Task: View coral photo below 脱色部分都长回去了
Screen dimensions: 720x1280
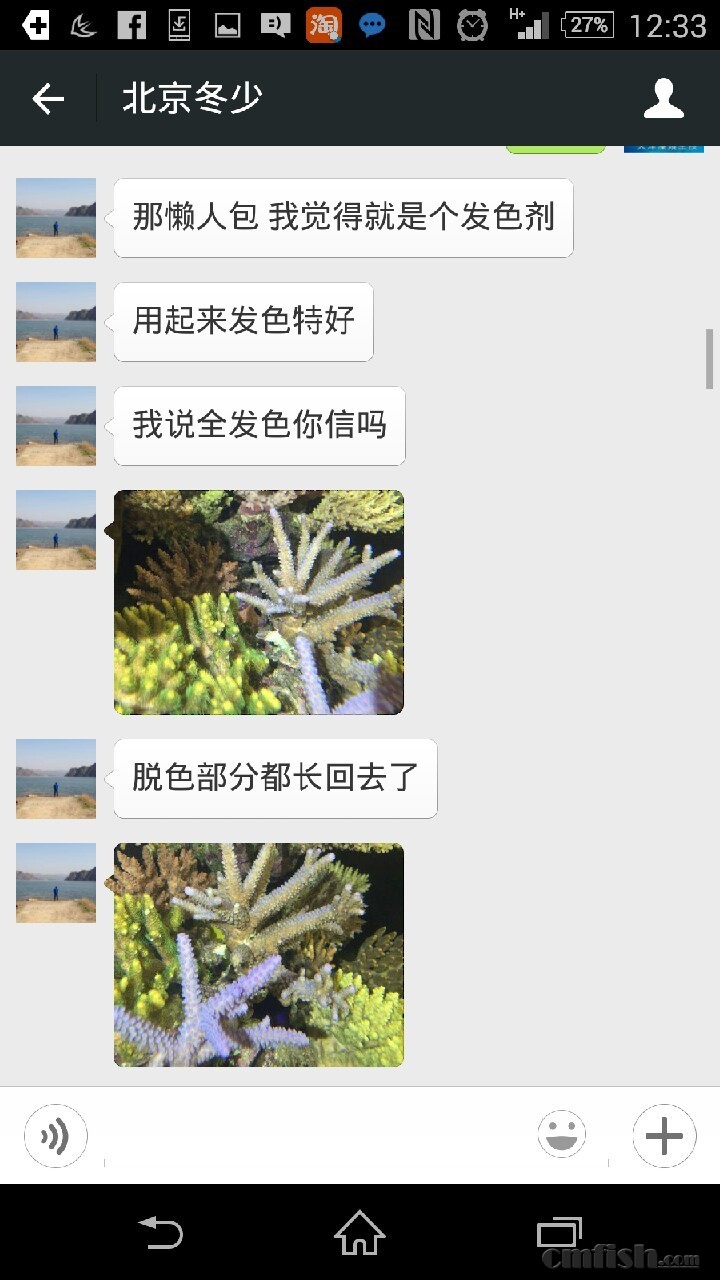Action: coord(259,955)
